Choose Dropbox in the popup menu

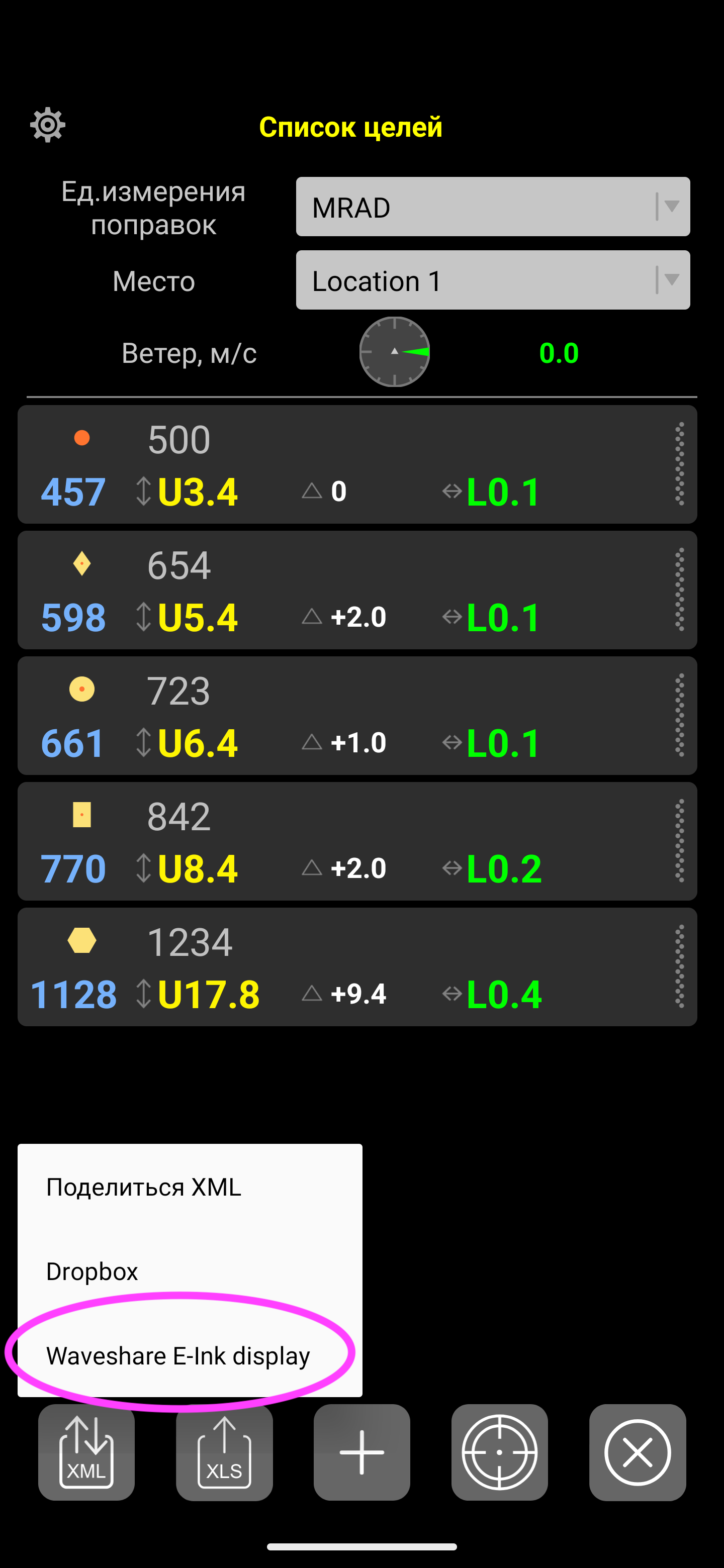coord(93,1271)
